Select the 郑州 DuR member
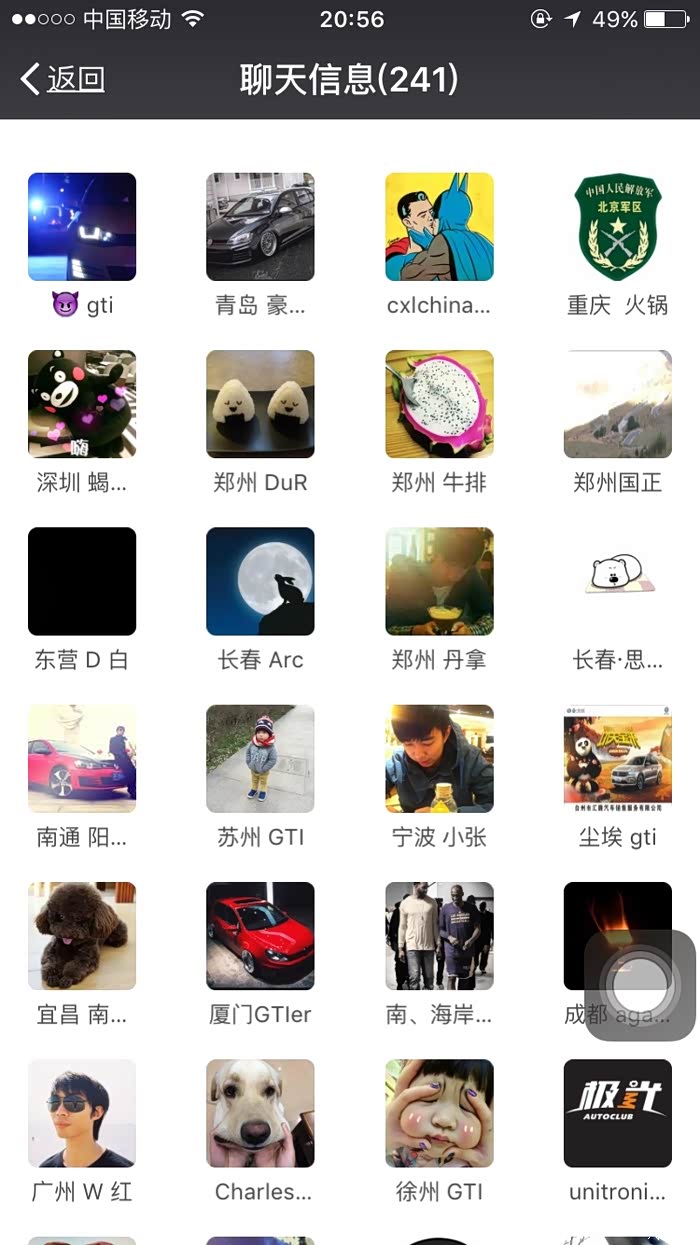This screenshot has width=700, height=1245. tap(260, 404)
